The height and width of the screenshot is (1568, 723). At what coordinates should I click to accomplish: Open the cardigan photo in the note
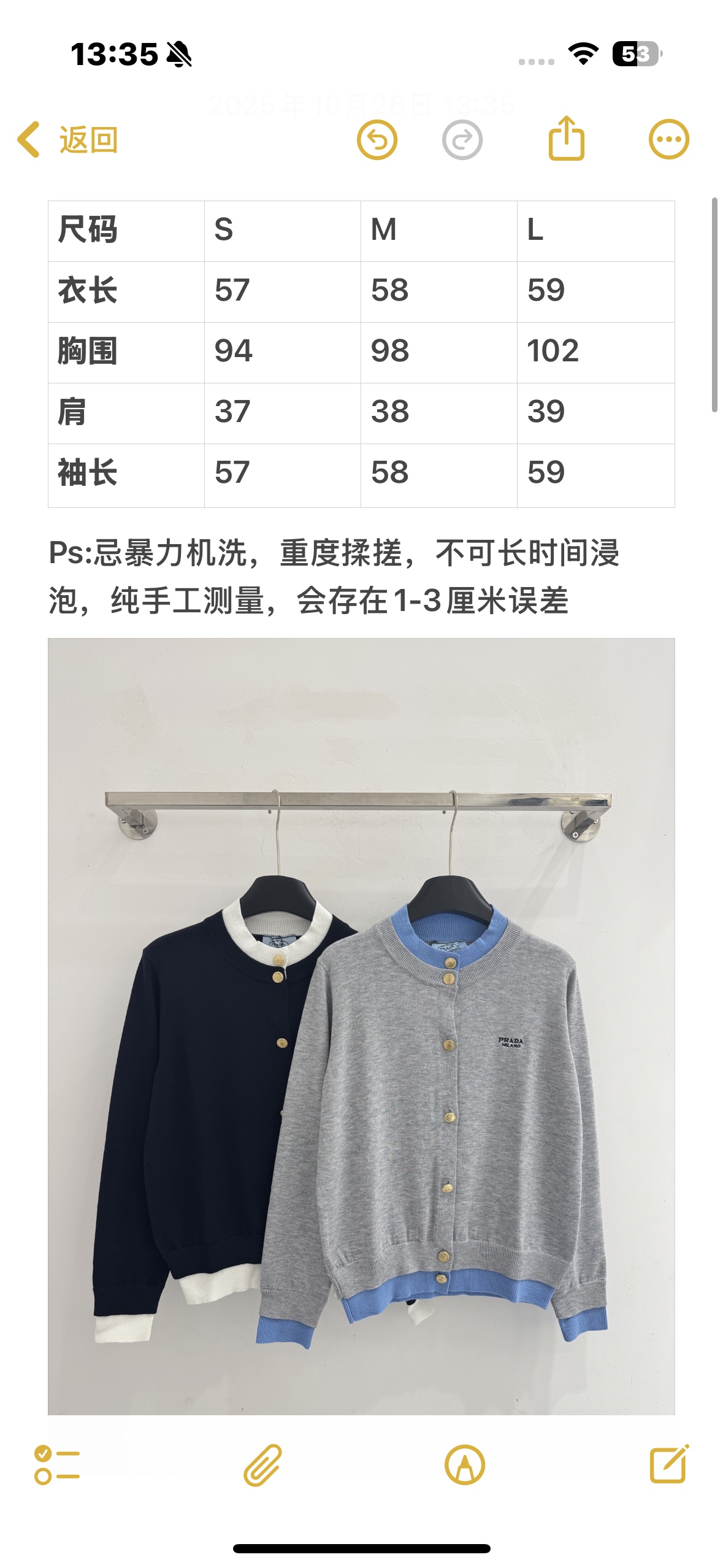pos(361,1026)
